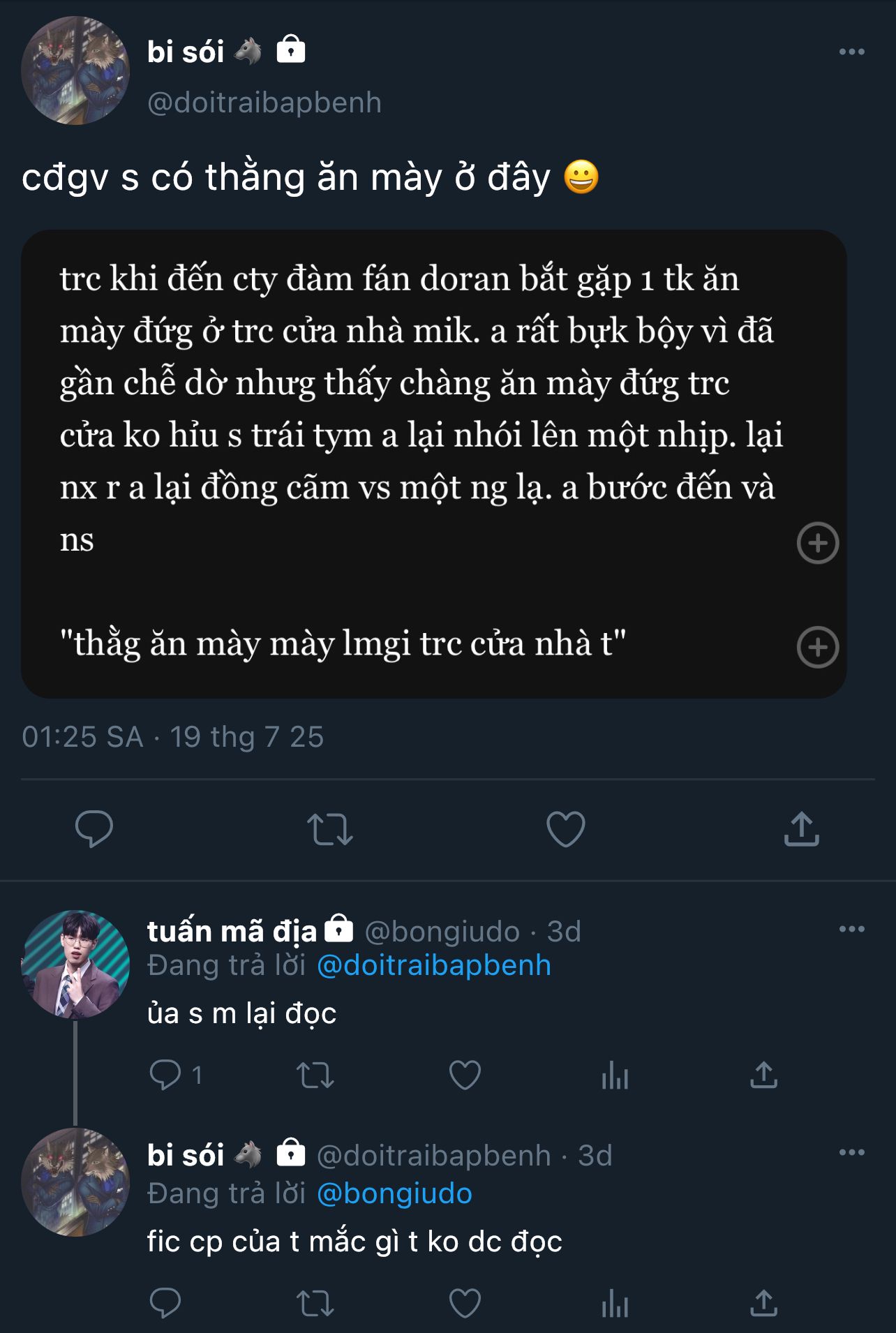896x1333 pixels.
Task: Open the quoted fic image in the tweet
Action: 433,464
